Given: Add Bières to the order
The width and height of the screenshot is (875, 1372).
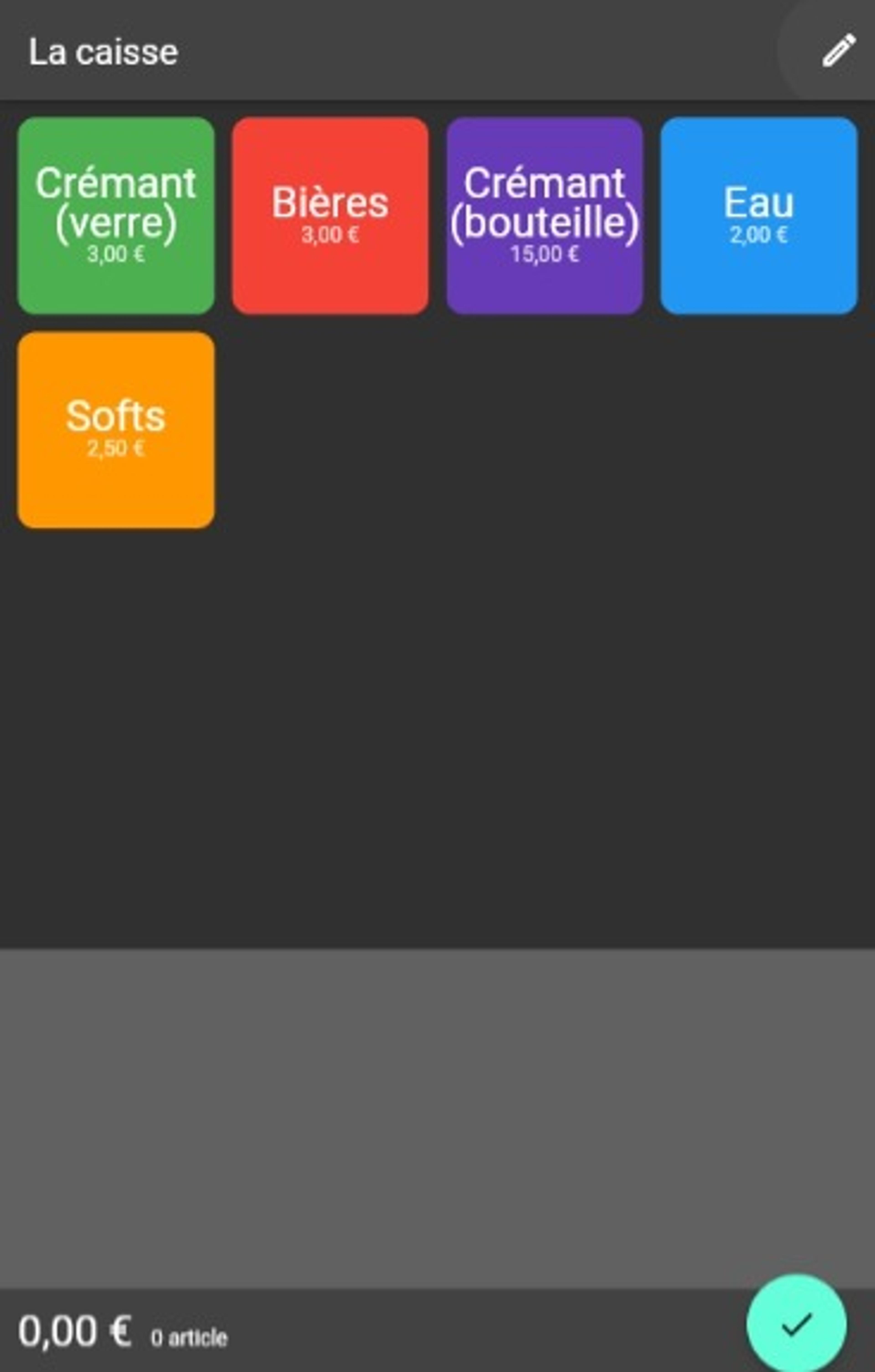Looking at the screenshot, I should [330, 215].
